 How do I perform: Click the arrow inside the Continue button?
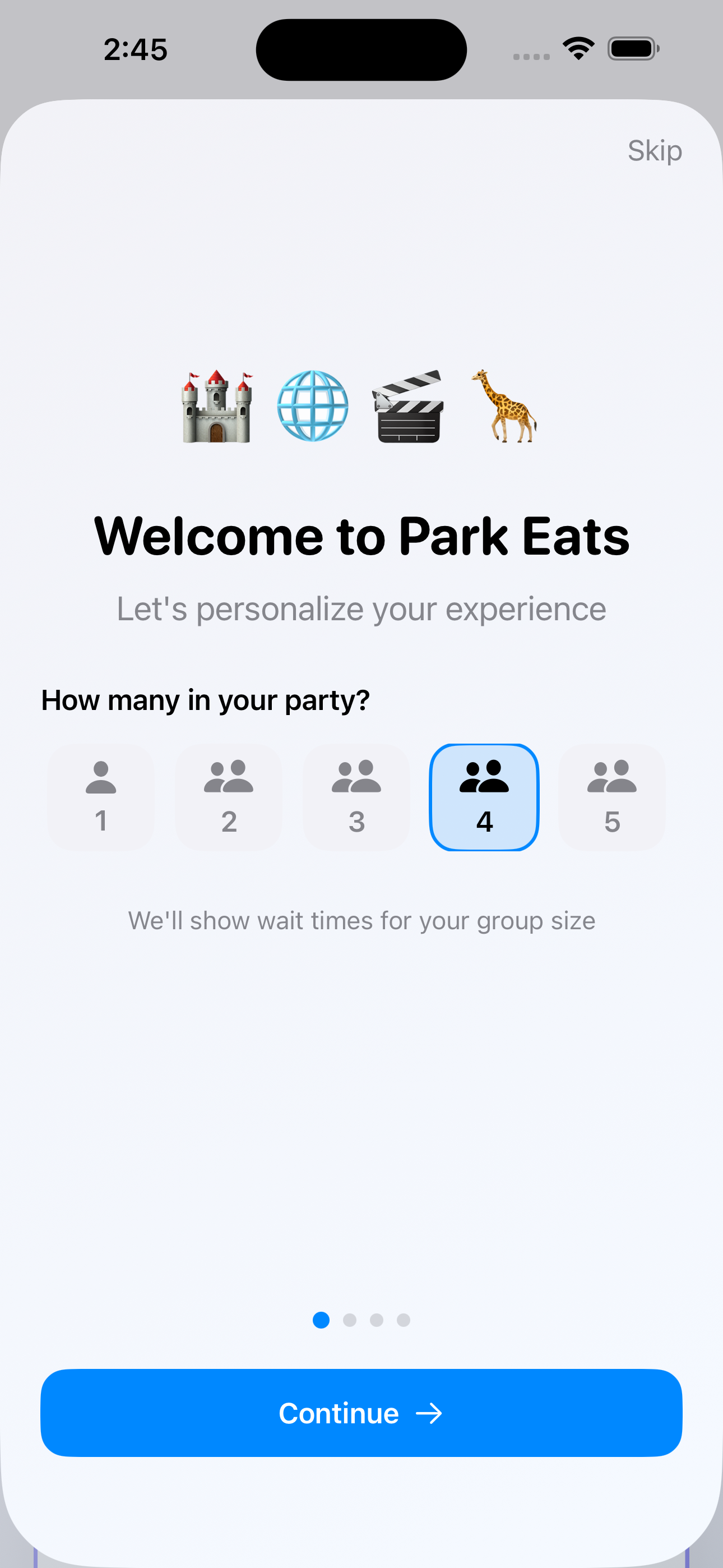pyautogui.click(x=431, y=1413)
